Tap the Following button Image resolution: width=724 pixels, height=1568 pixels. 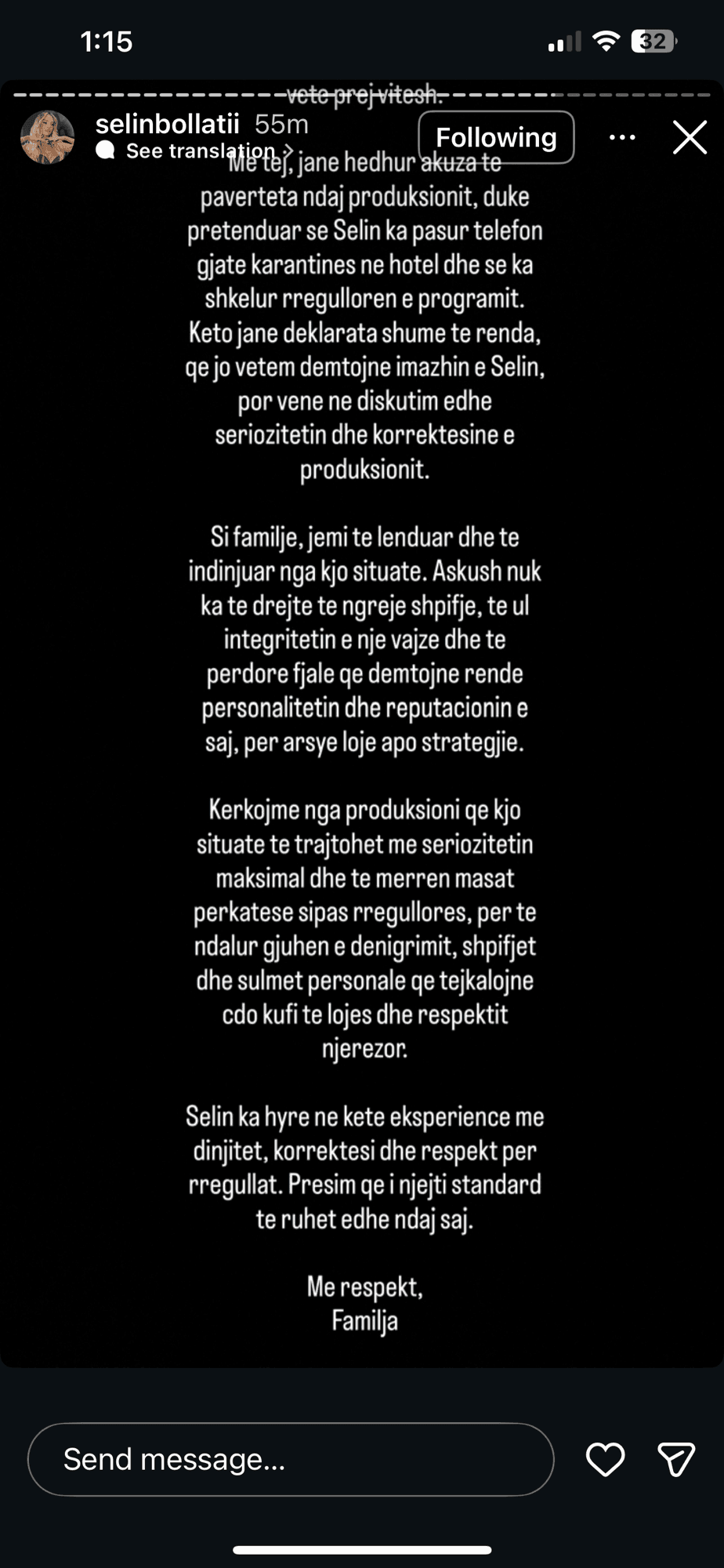pyautogui.click(x=496, y=137)
